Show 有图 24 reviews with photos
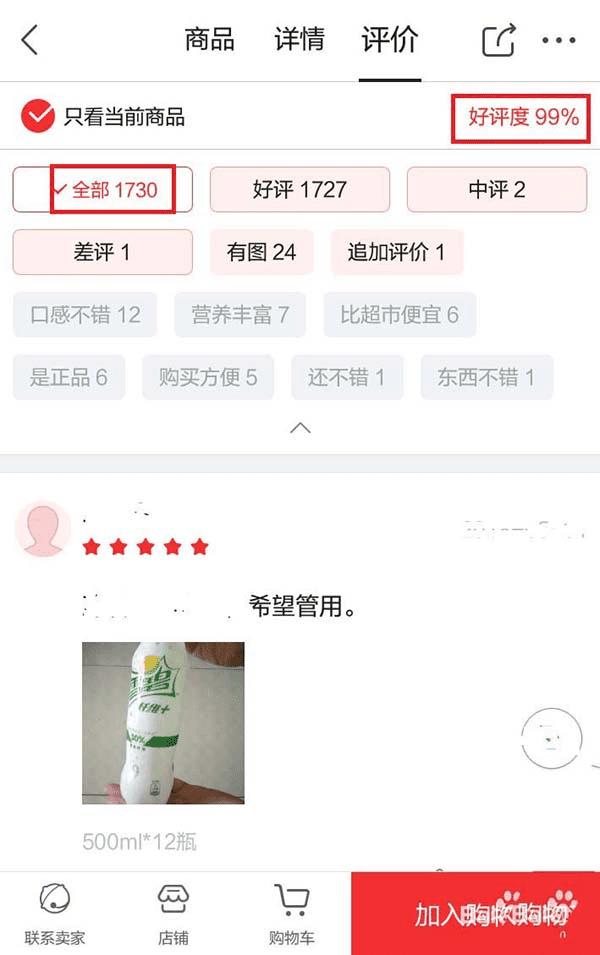 [x=261, y=252]
